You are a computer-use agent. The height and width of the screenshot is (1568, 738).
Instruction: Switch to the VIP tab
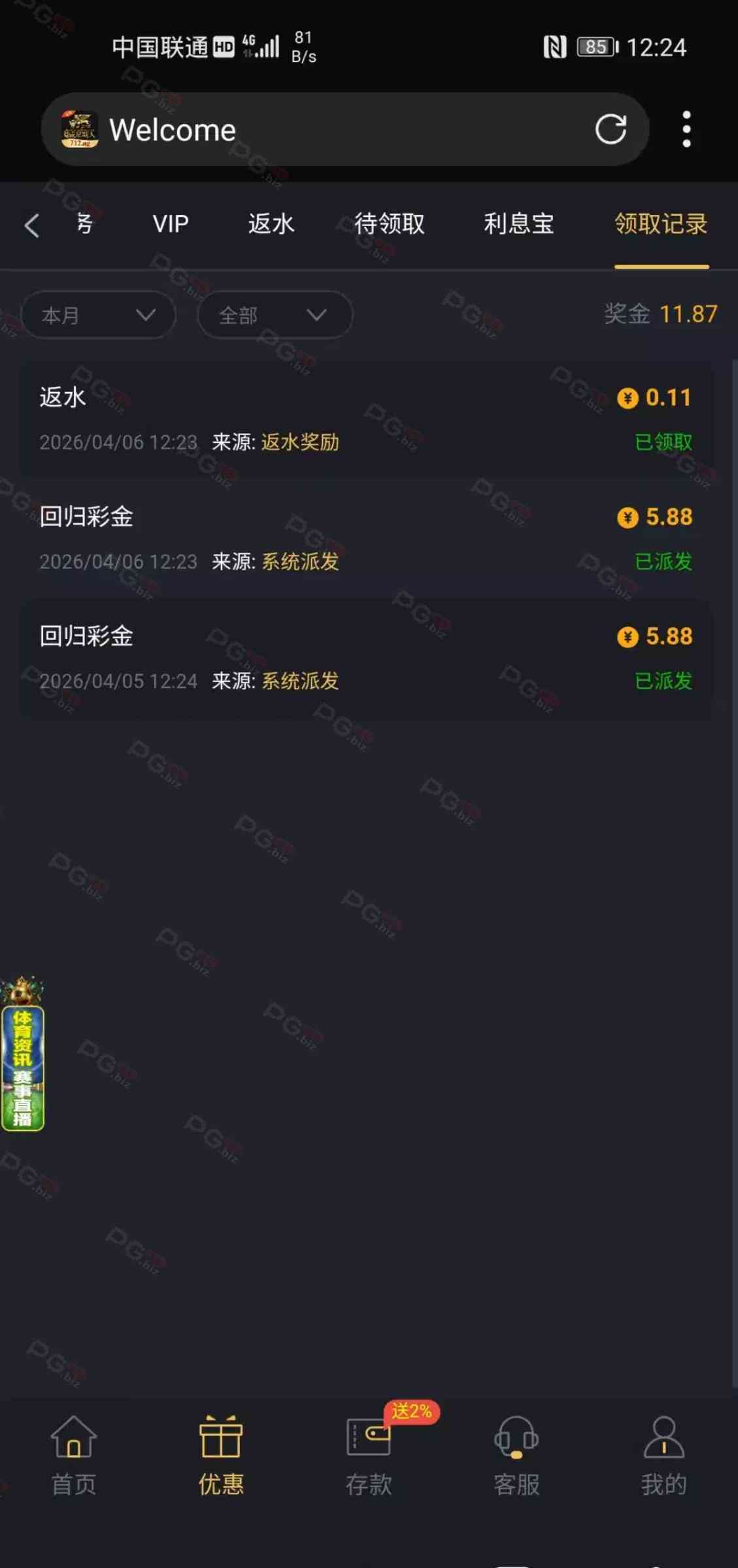pos(171,224)
